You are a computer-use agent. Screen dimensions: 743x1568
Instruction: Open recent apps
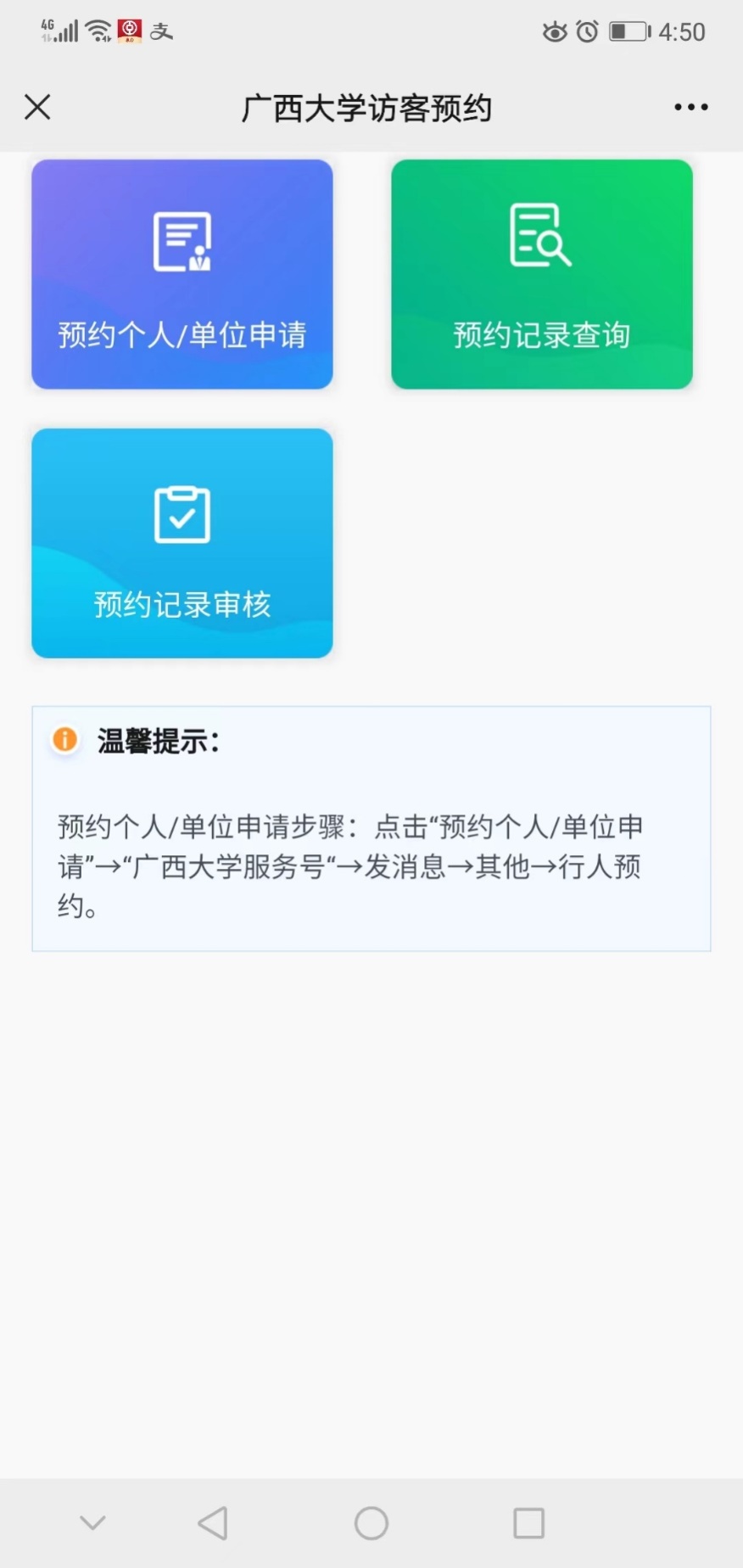(x=528, y=1523)
